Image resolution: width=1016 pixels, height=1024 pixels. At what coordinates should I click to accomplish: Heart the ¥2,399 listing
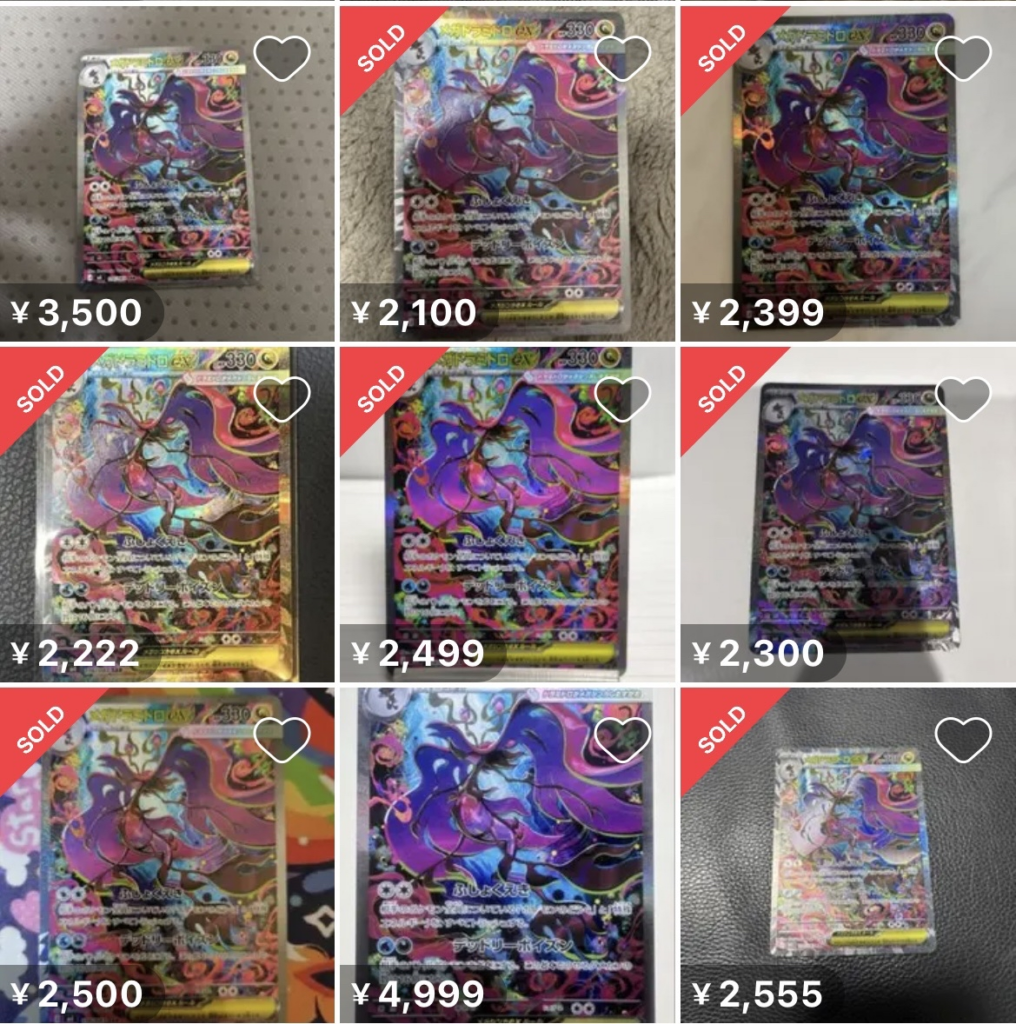[x=963, y=58]
